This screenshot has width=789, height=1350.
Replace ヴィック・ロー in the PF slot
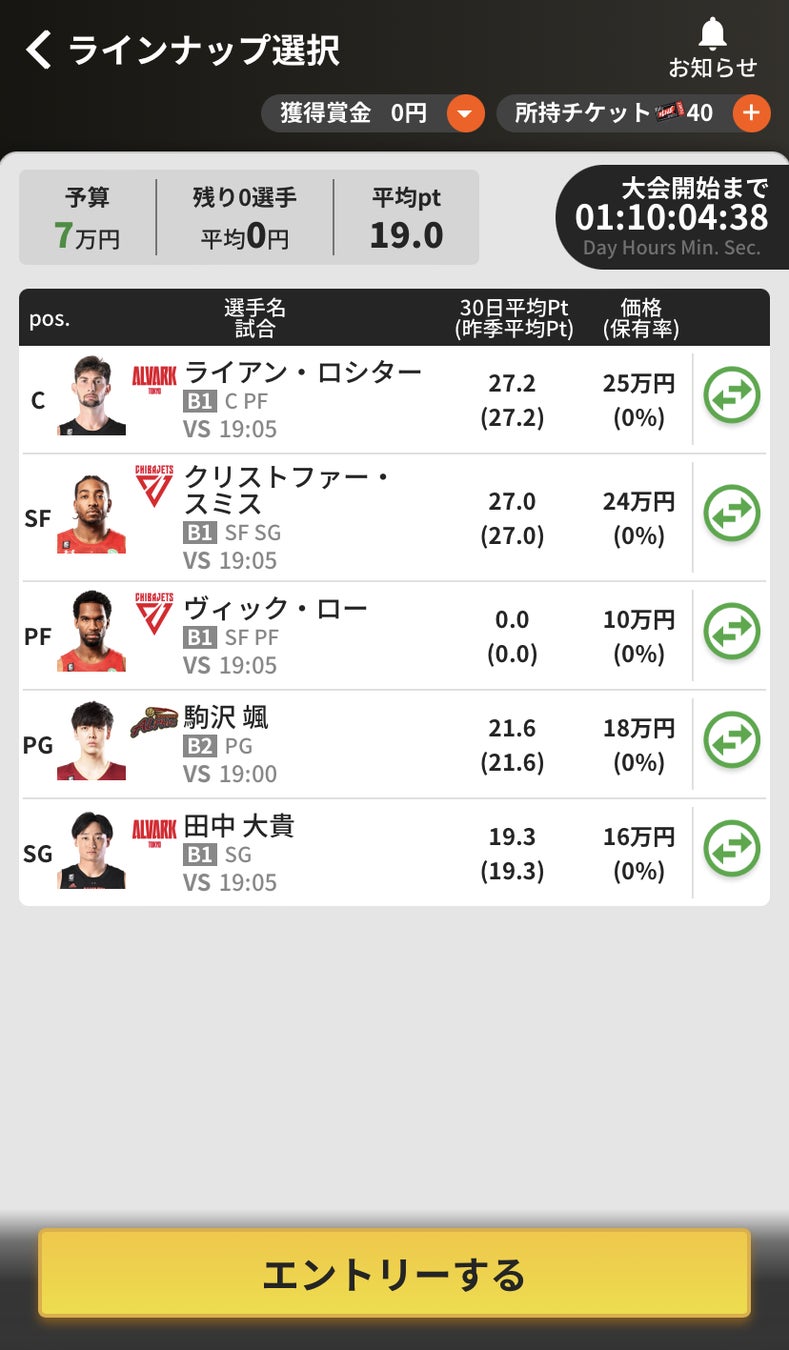732,632
